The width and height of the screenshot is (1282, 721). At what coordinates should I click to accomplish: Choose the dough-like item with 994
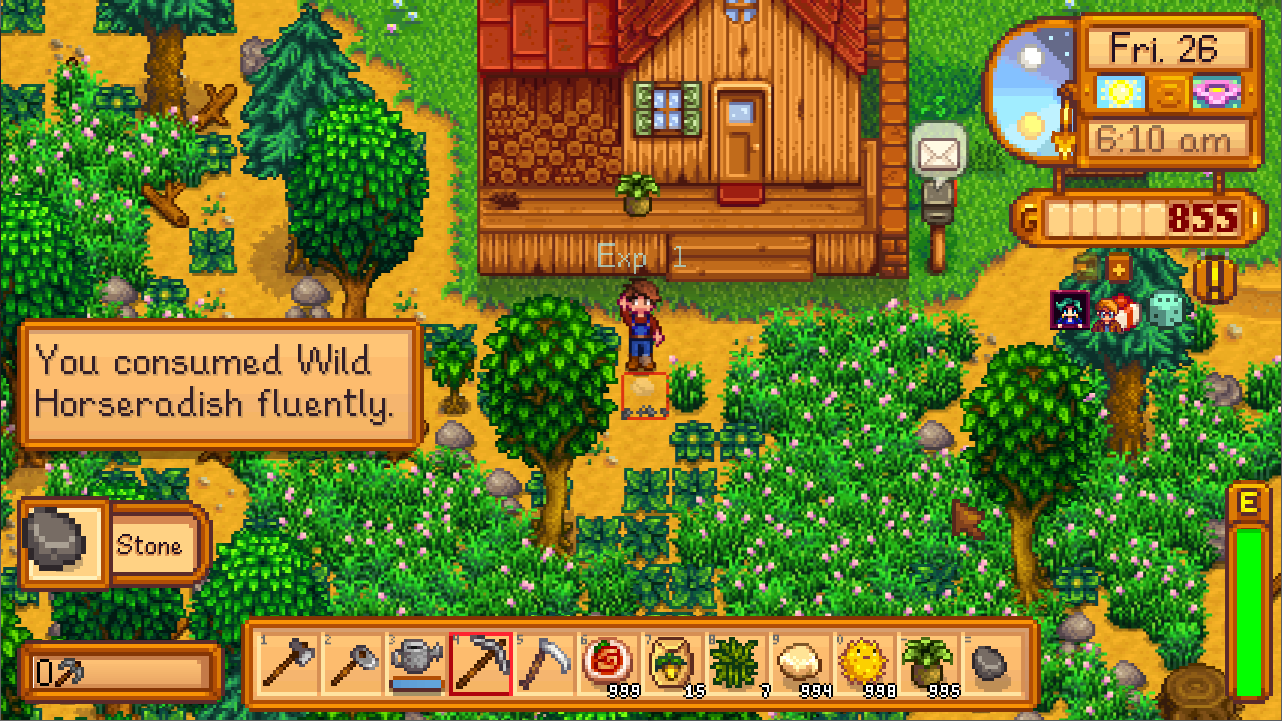point(801,662)
